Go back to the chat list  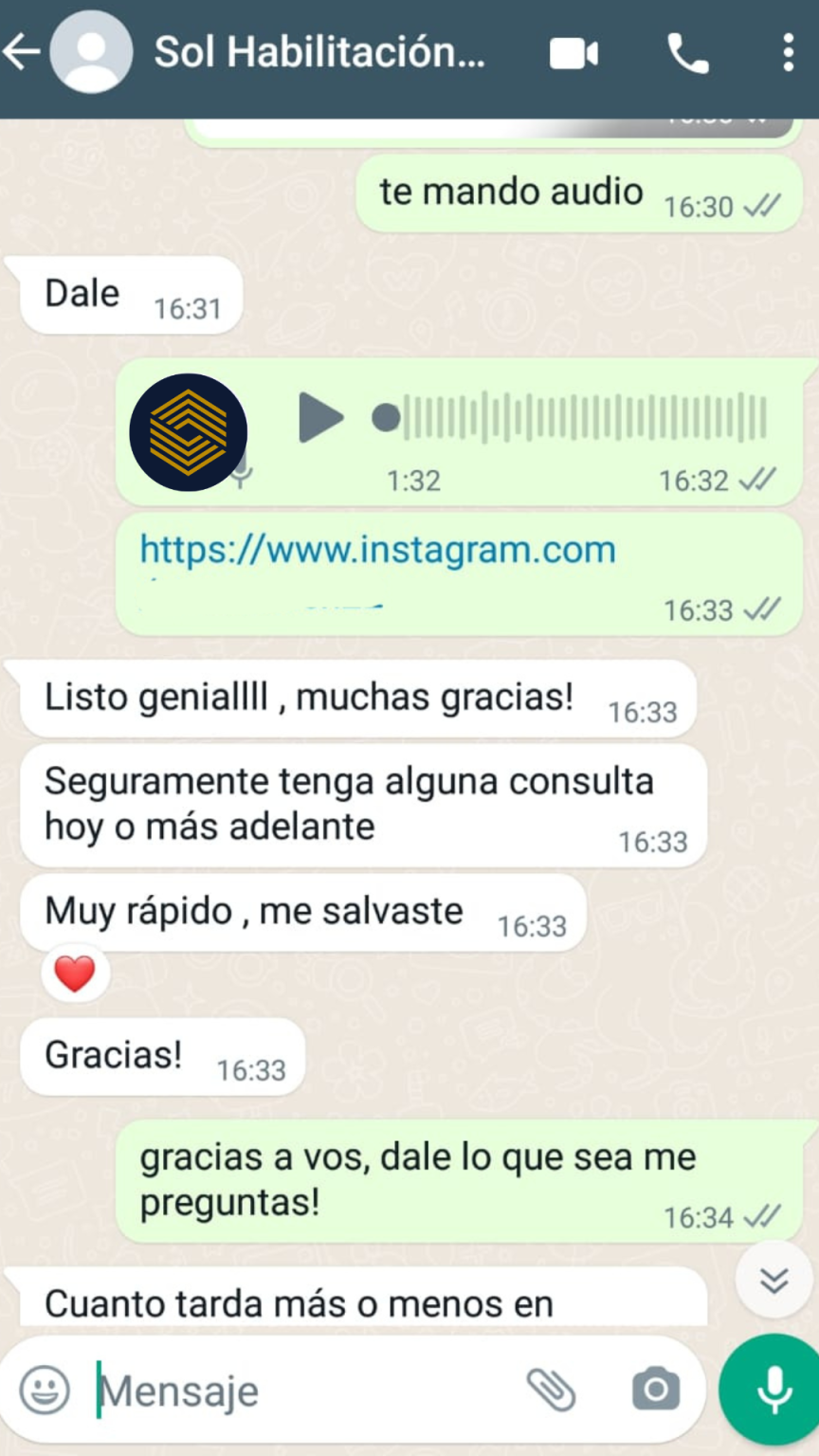pos(23,53)
